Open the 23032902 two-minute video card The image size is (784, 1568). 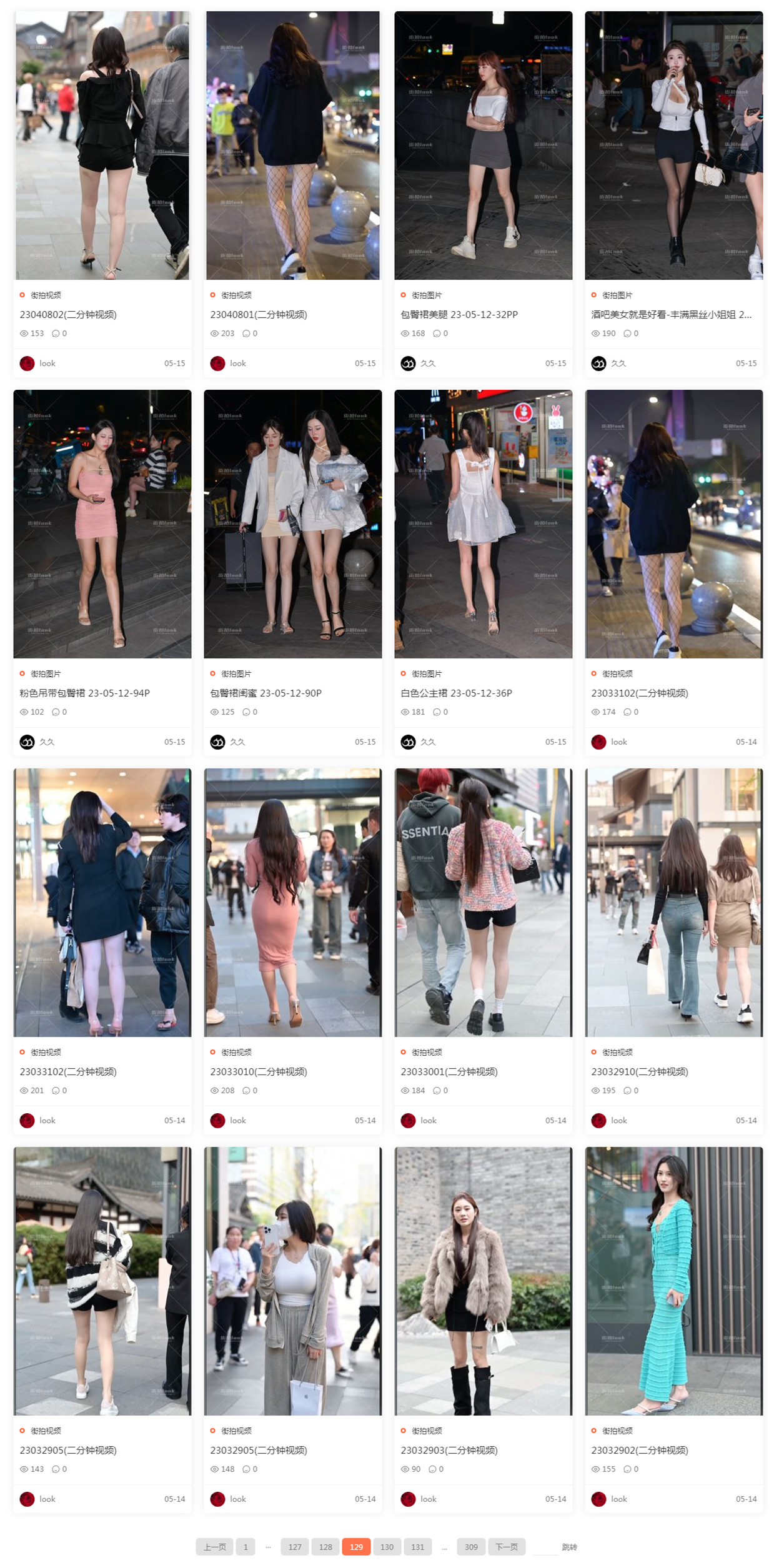click(x=640, y=1450)
